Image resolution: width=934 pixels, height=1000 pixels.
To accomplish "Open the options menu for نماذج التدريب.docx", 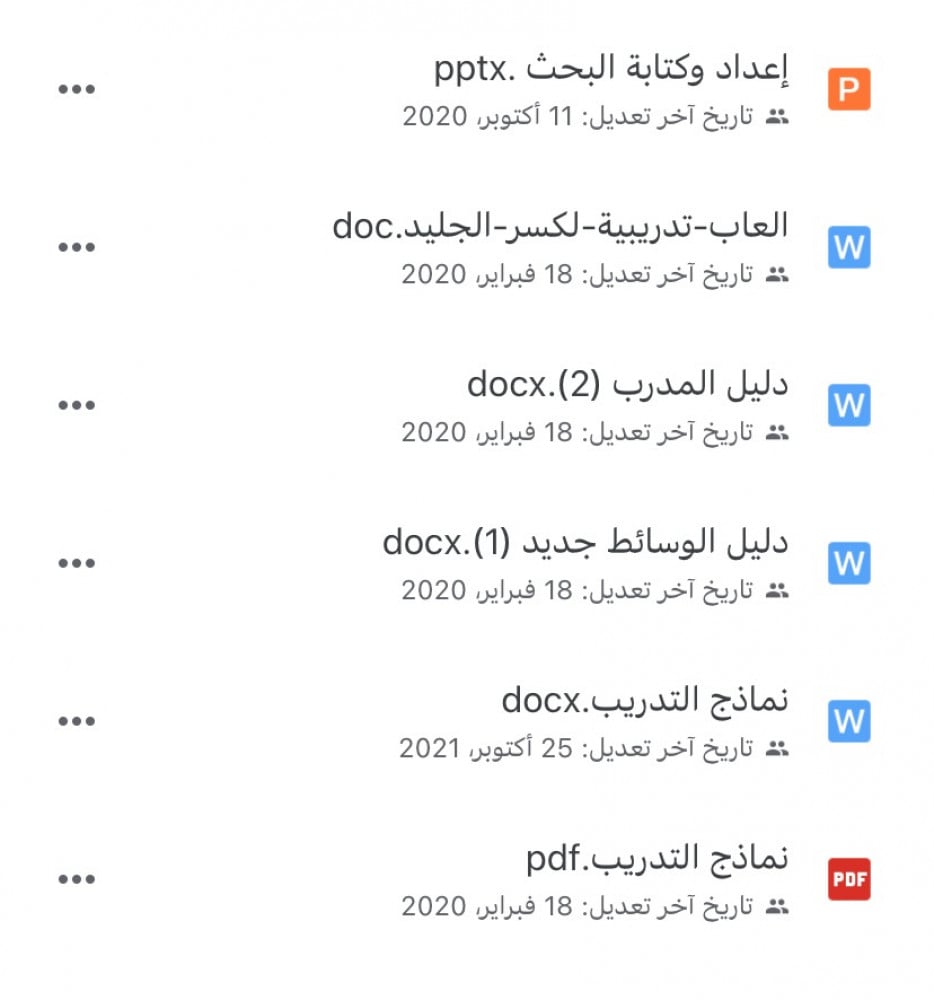I will click(76, 721).
